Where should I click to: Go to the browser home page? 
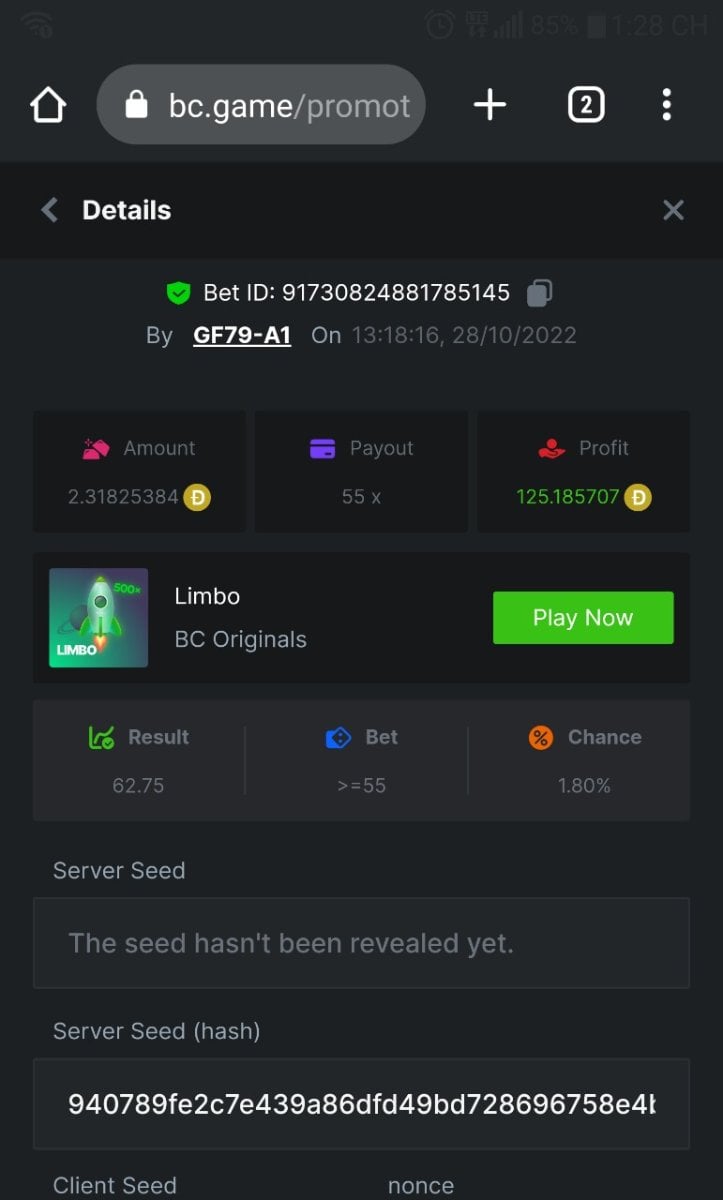(48, 105)
